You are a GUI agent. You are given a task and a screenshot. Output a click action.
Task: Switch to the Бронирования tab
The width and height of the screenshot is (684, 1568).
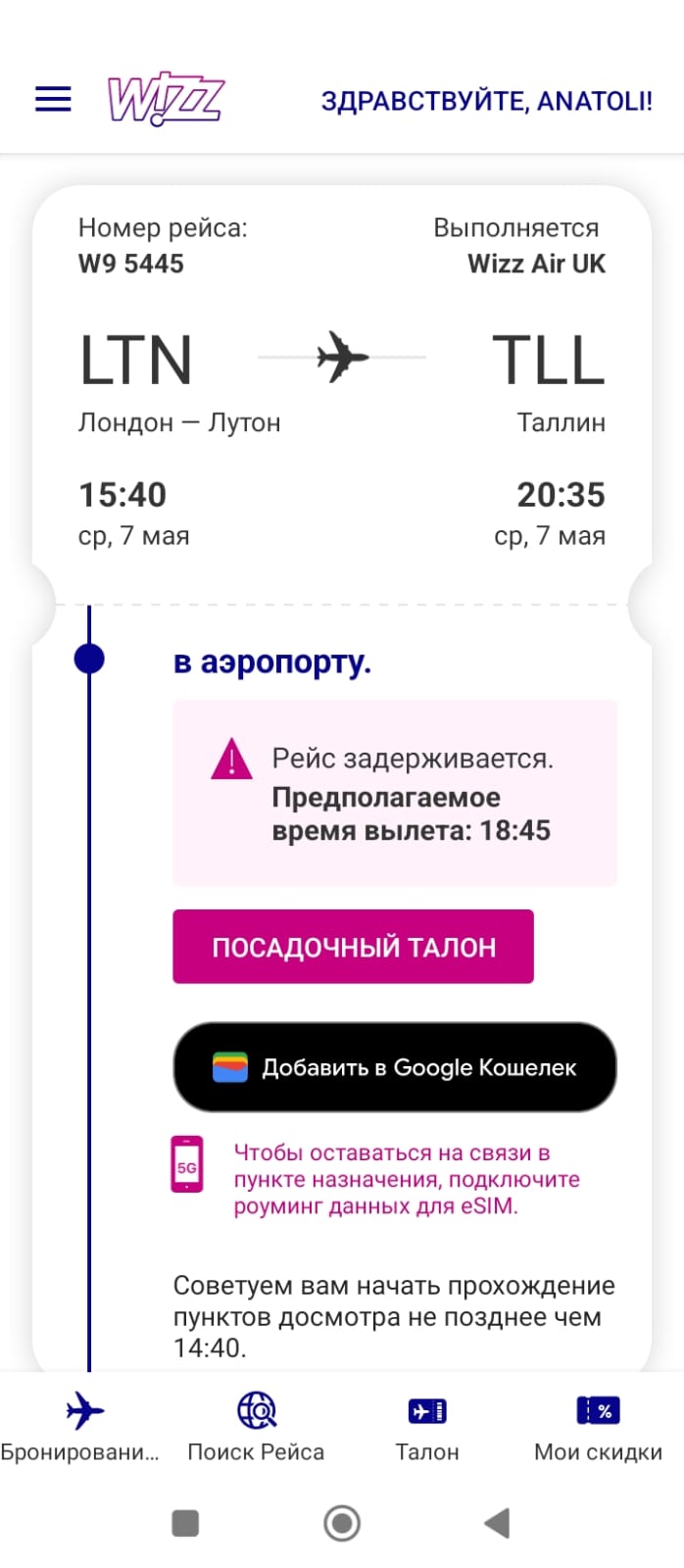[80, 1428]
